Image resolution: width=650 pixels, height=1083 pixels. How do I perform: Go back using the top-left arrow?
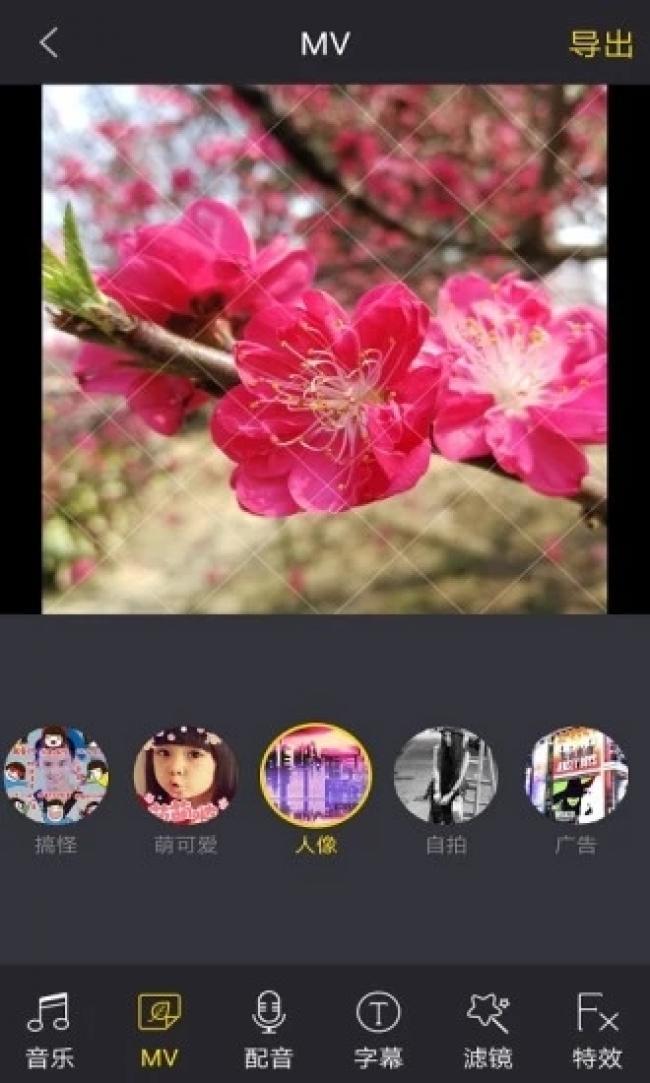pos(48,43)
